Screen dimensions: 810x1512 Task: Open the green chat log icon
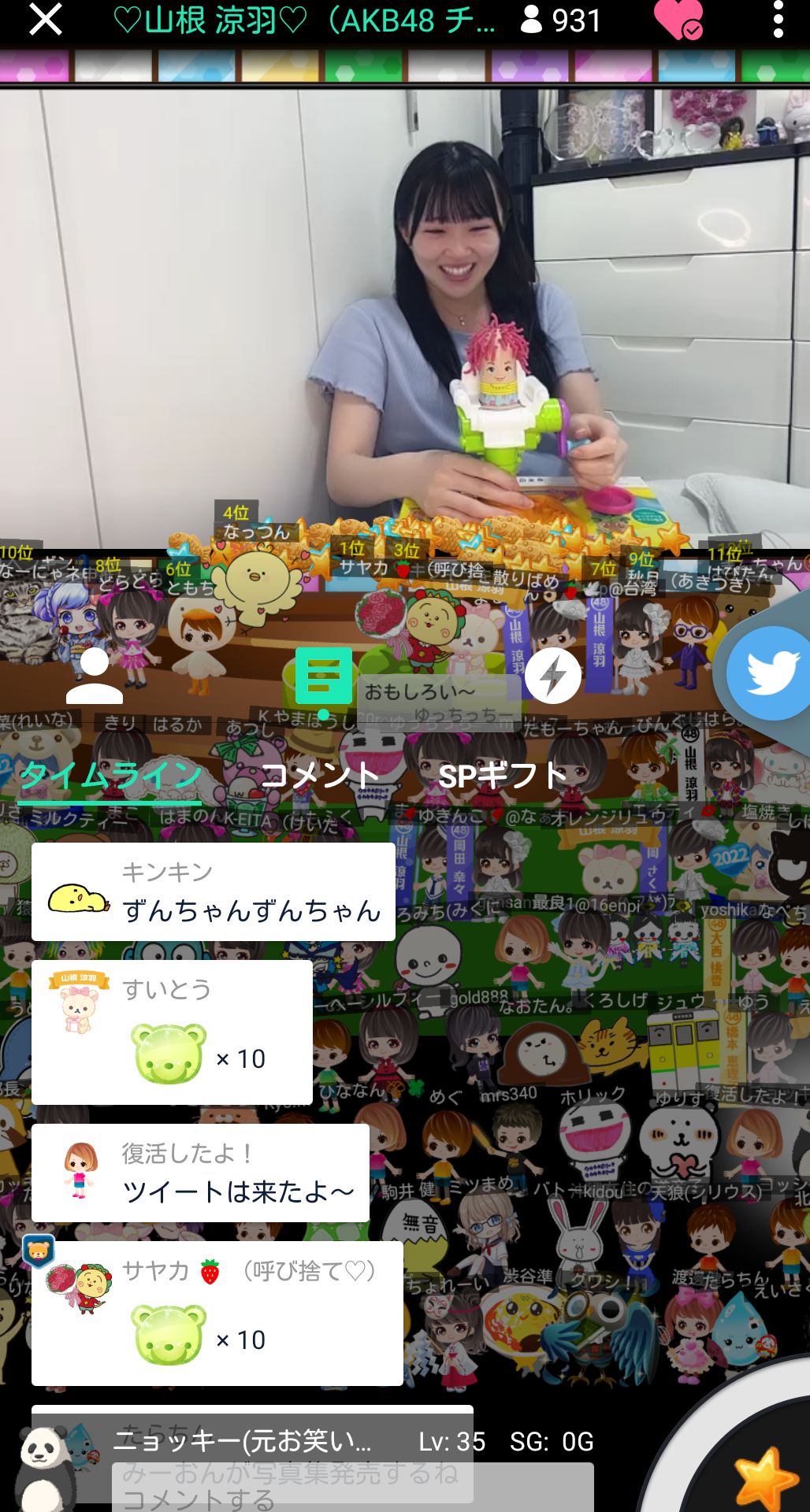[x=323, y=677]
